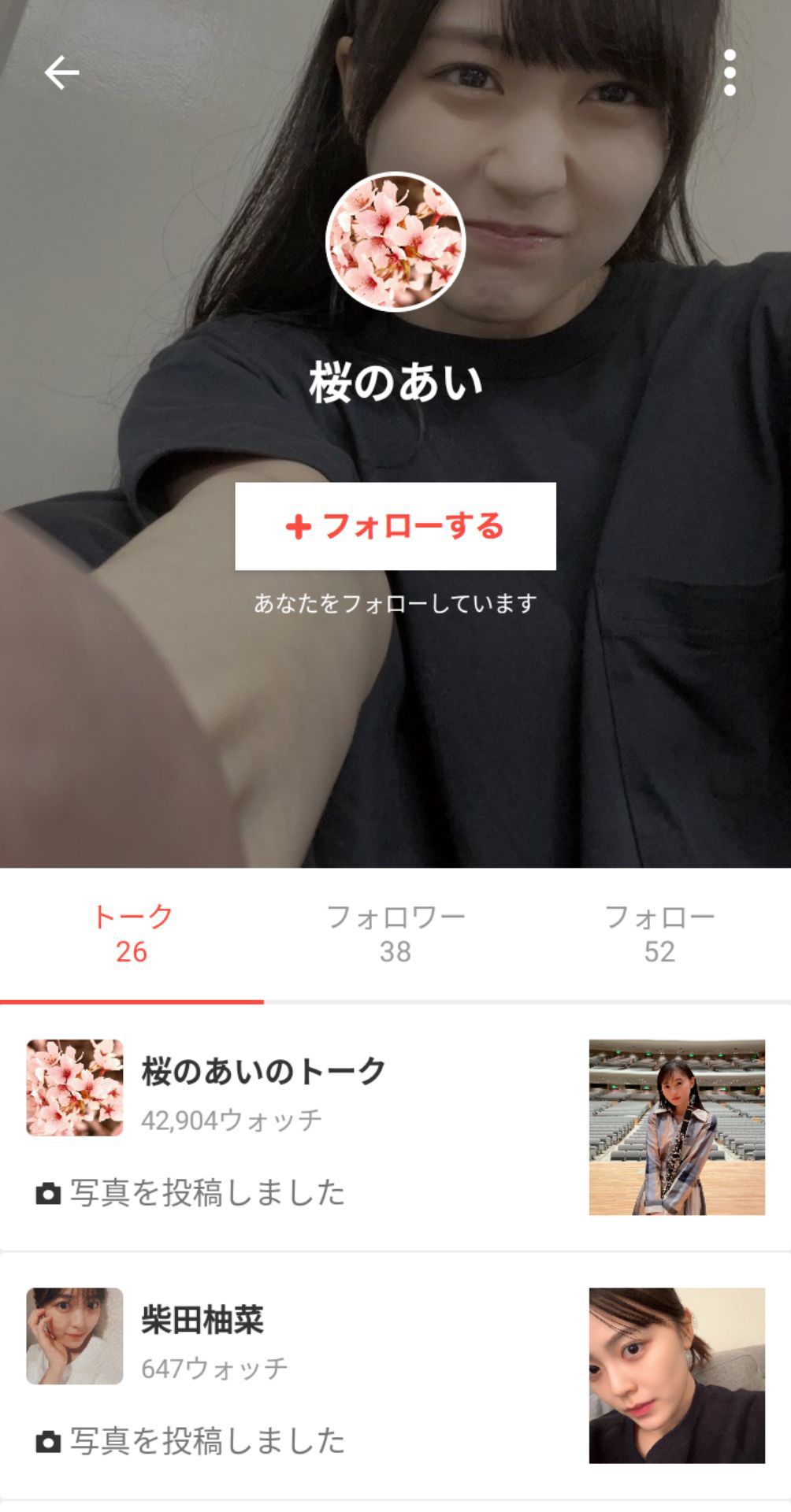Switch to the フォロワー tab

point(395,934)
